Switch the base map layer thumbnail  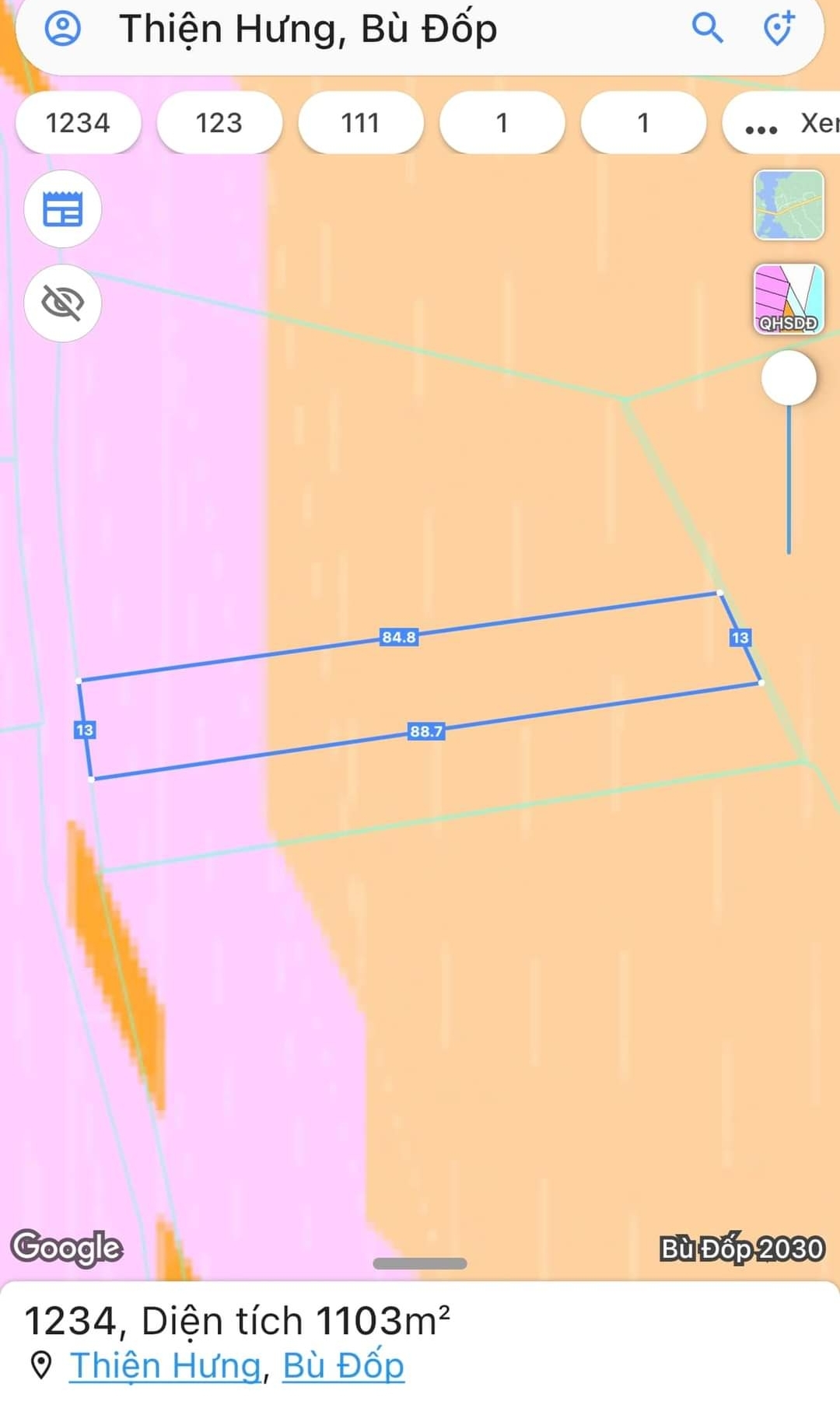point(789,205)
